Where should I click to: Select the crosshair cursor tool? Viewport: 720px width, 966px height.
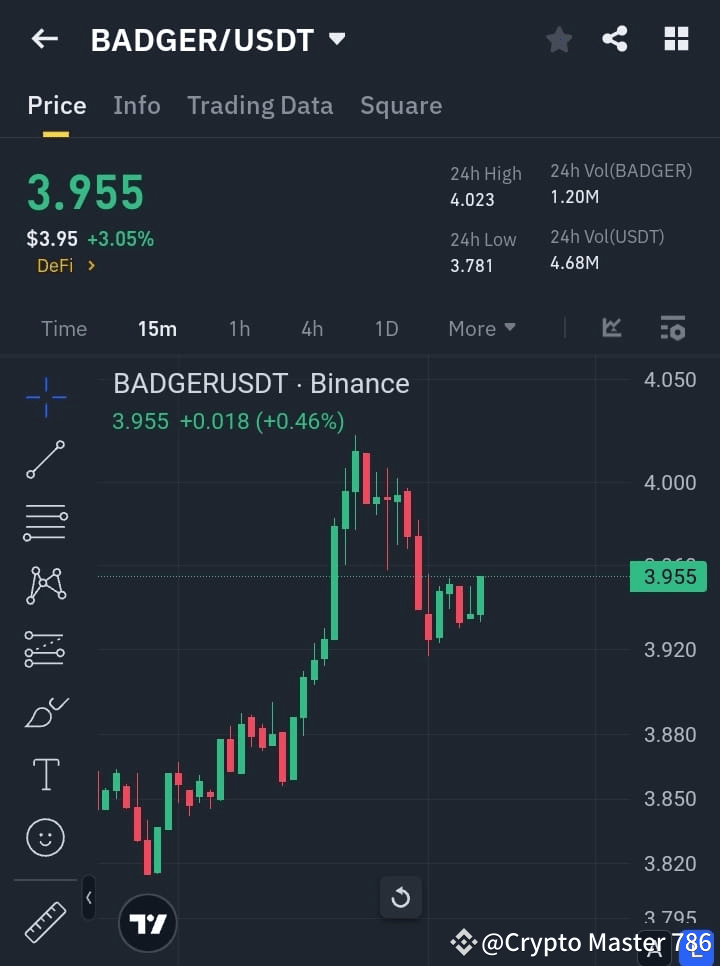click(x=45, y=397)
